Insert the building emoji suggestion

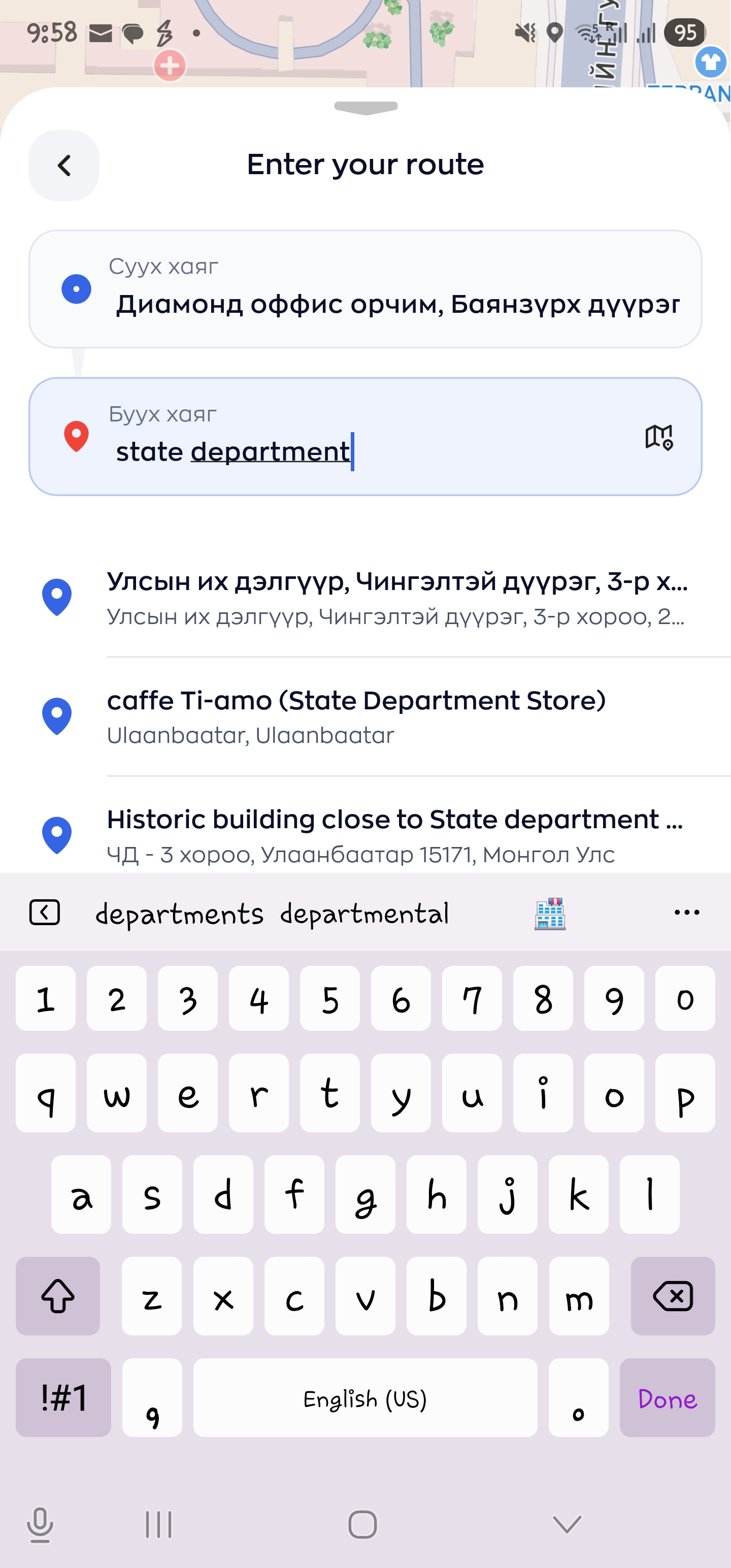pos(550,913)
